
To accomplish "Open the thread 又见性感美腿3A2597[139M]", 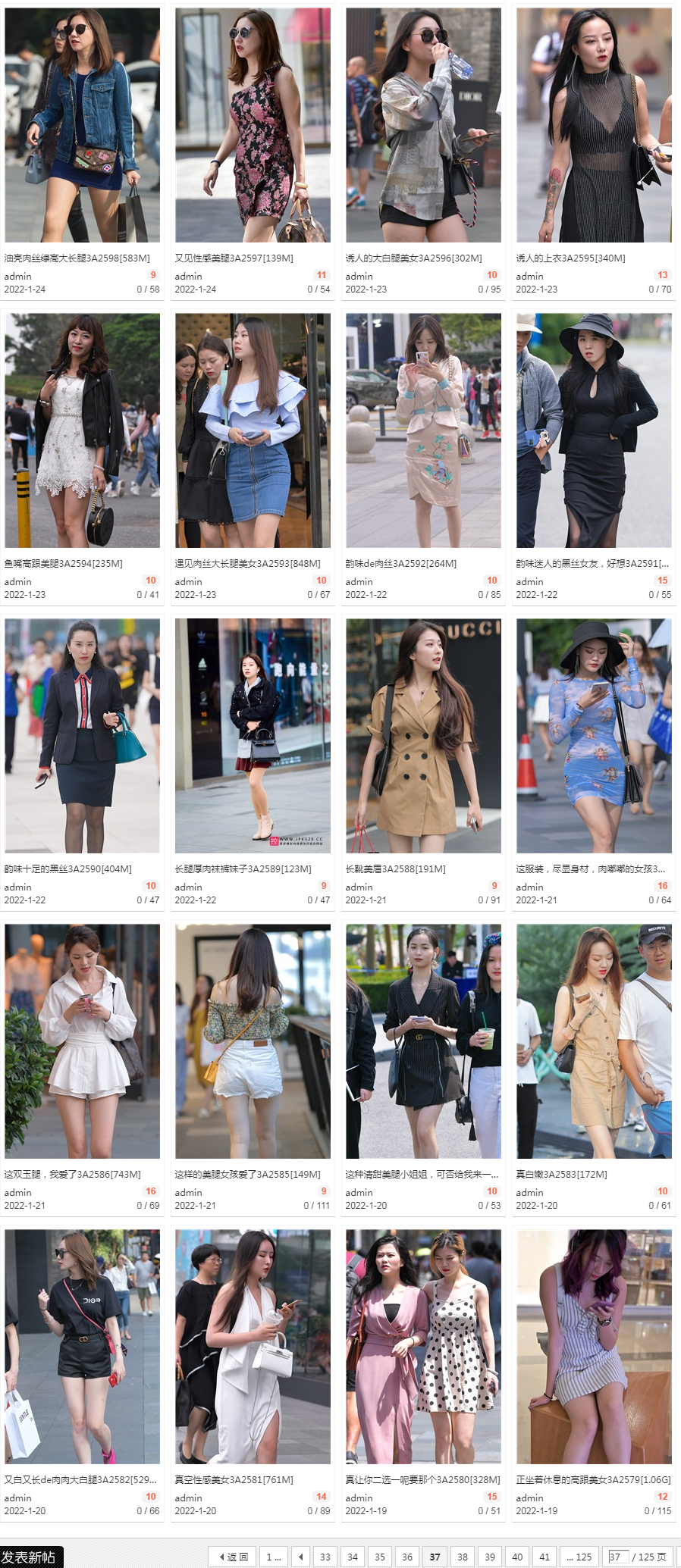I will tap(234, 258).
